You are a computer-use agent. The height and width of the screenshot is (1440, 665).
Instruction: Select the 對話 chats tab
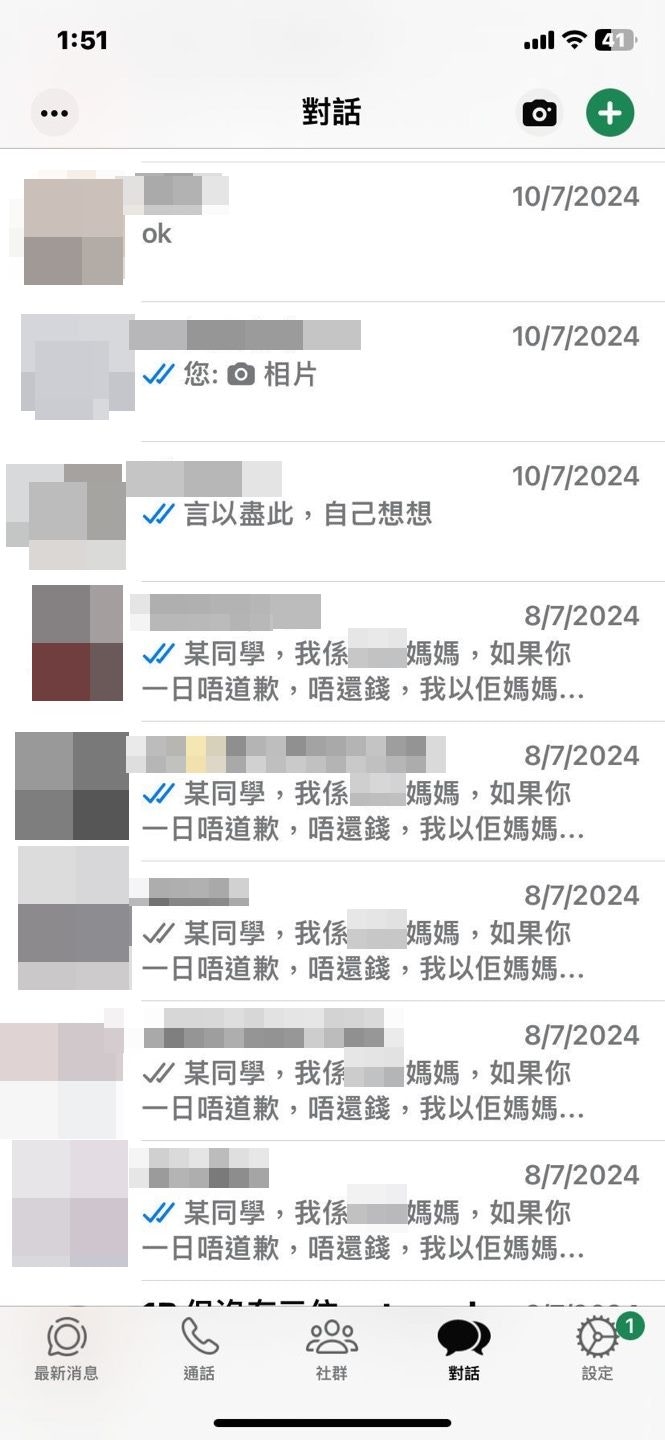(464, 1350)
